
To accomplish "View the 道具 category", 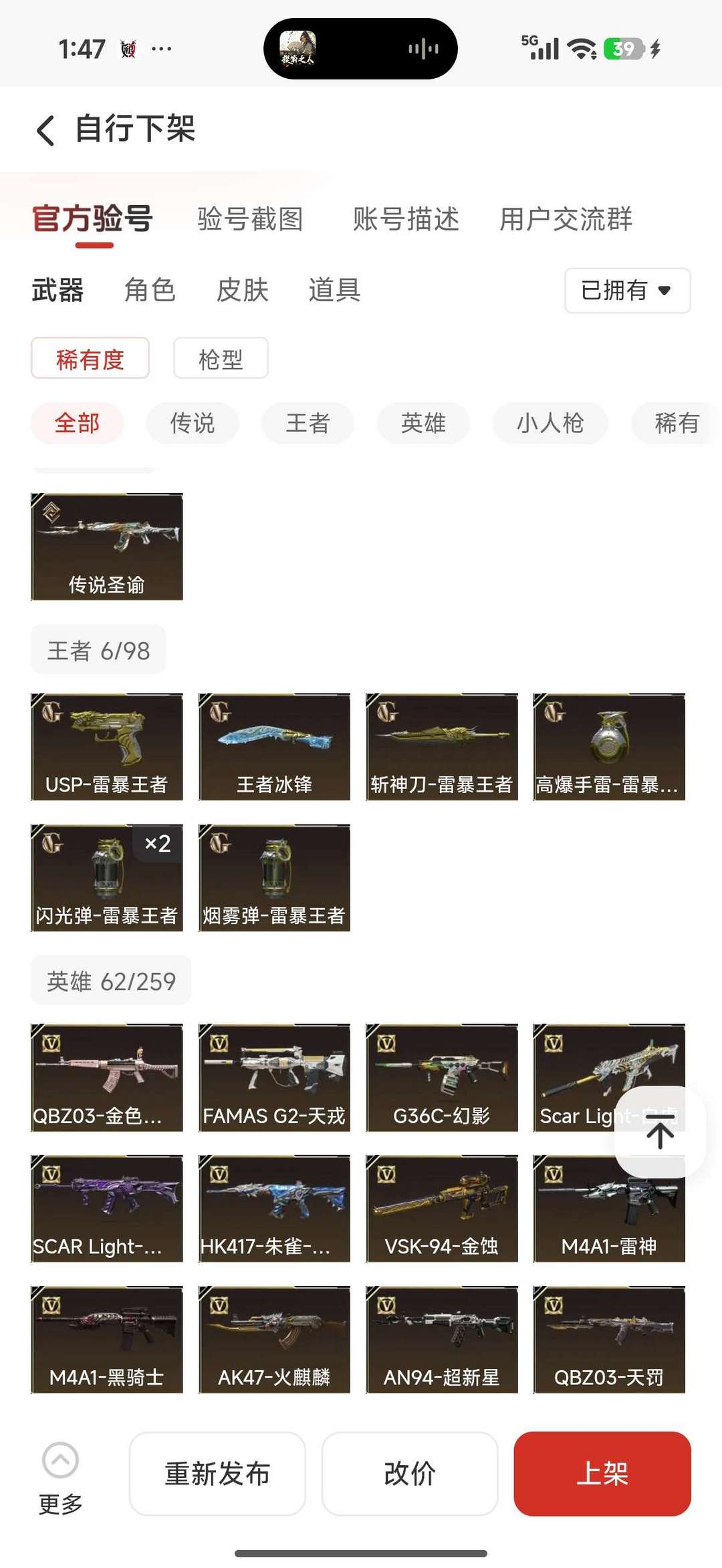I will click(334, 290).
